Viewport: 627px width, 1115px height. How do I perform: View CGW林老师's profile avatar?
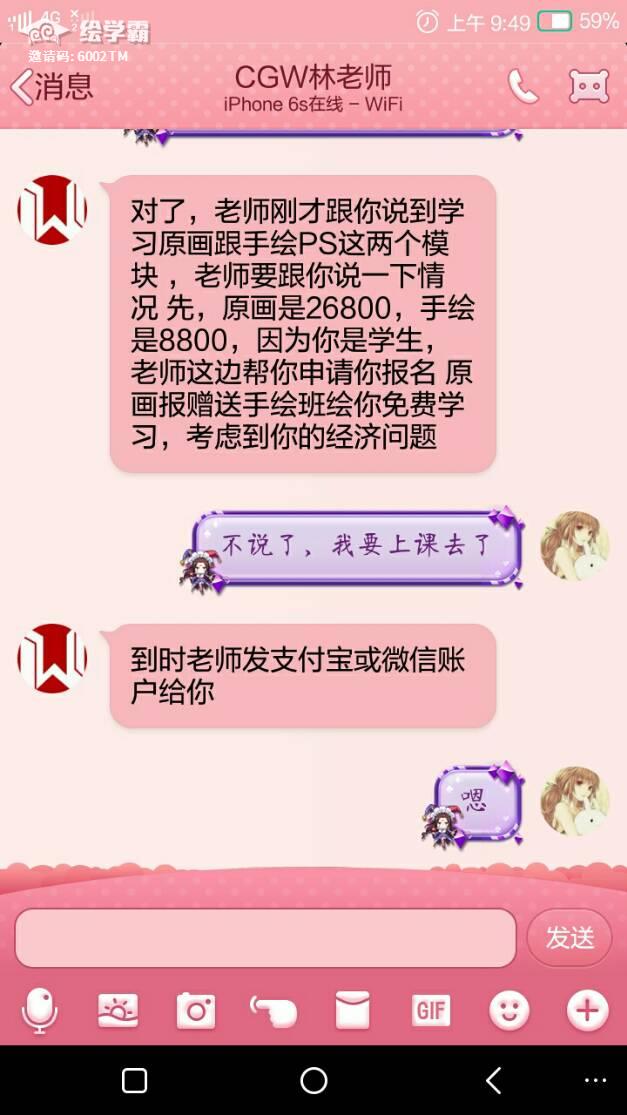click(x=52, y=210)
